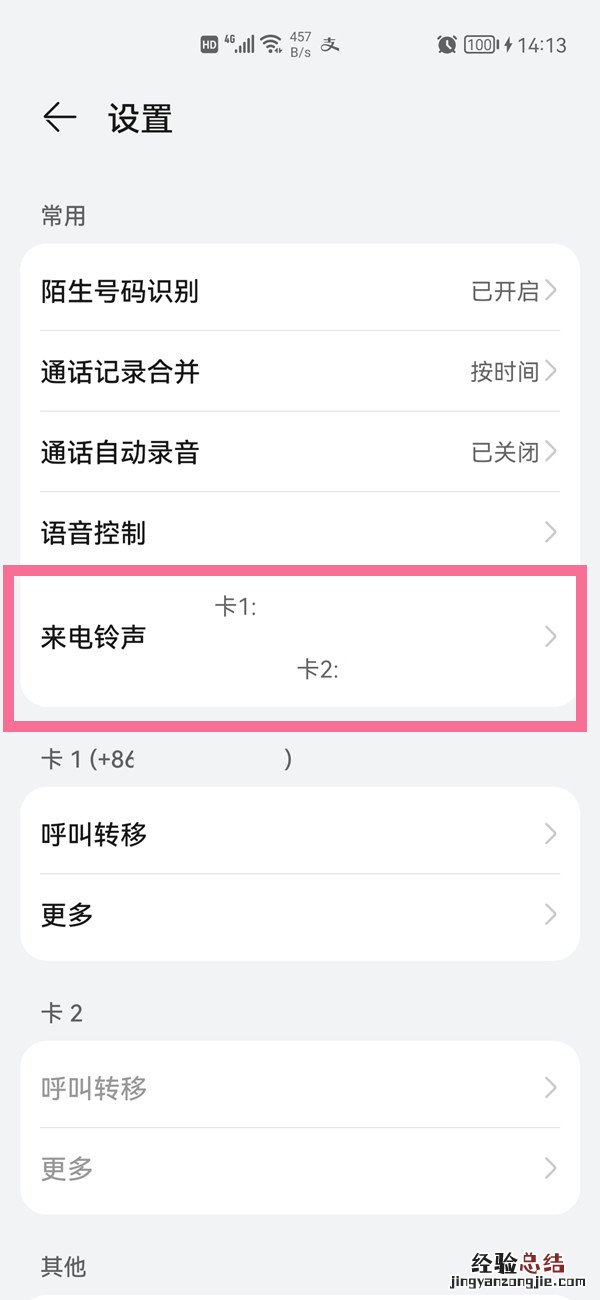Open 语音控制 settings
600x1300 pixels.
tap(299, 532)
